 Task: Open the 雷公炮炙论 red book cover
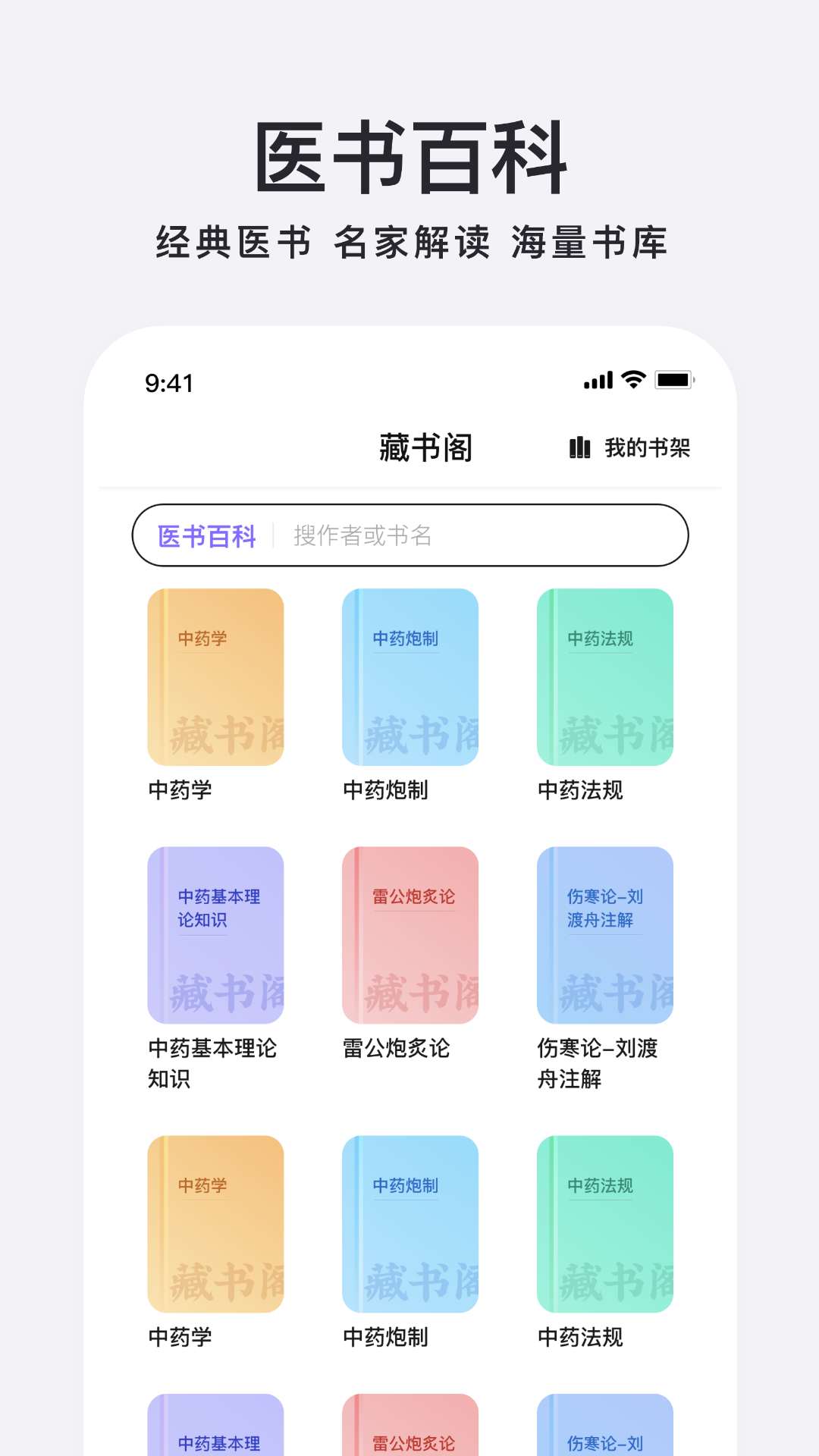click(409, 936)
